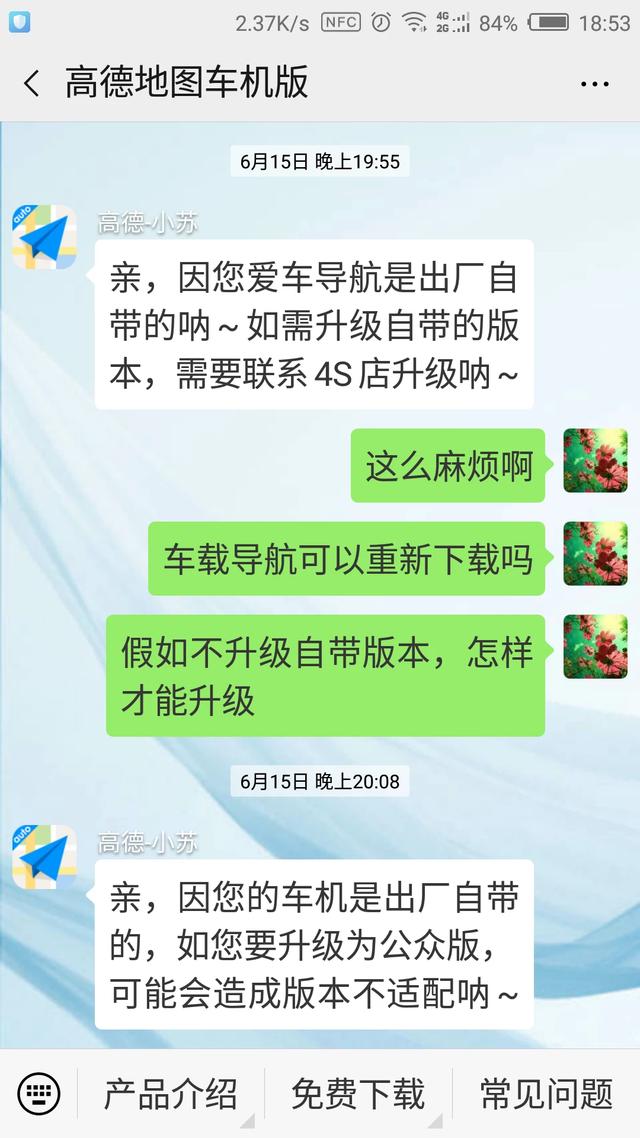
Task: Open the 免费下载 menu
Action: click(358, 1093)
